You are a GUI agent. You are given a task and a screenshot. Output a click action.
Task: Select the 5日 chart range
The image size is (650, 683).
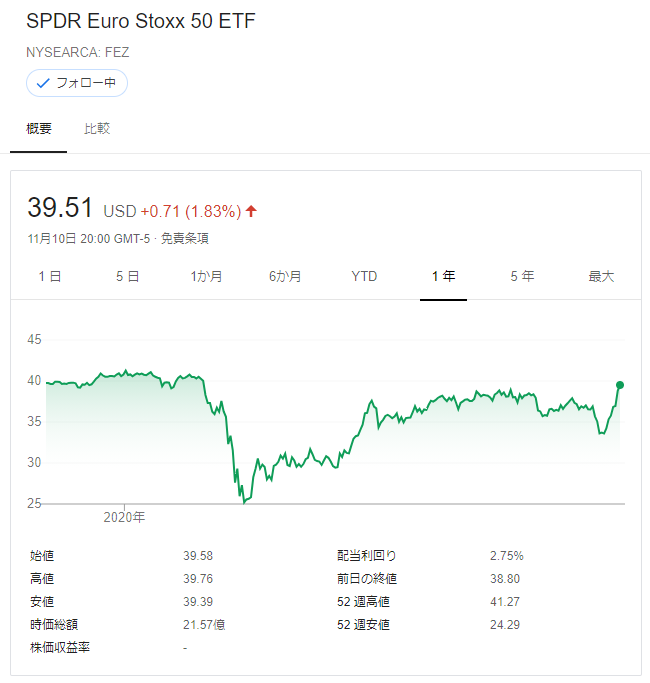[x=127, y=276]
